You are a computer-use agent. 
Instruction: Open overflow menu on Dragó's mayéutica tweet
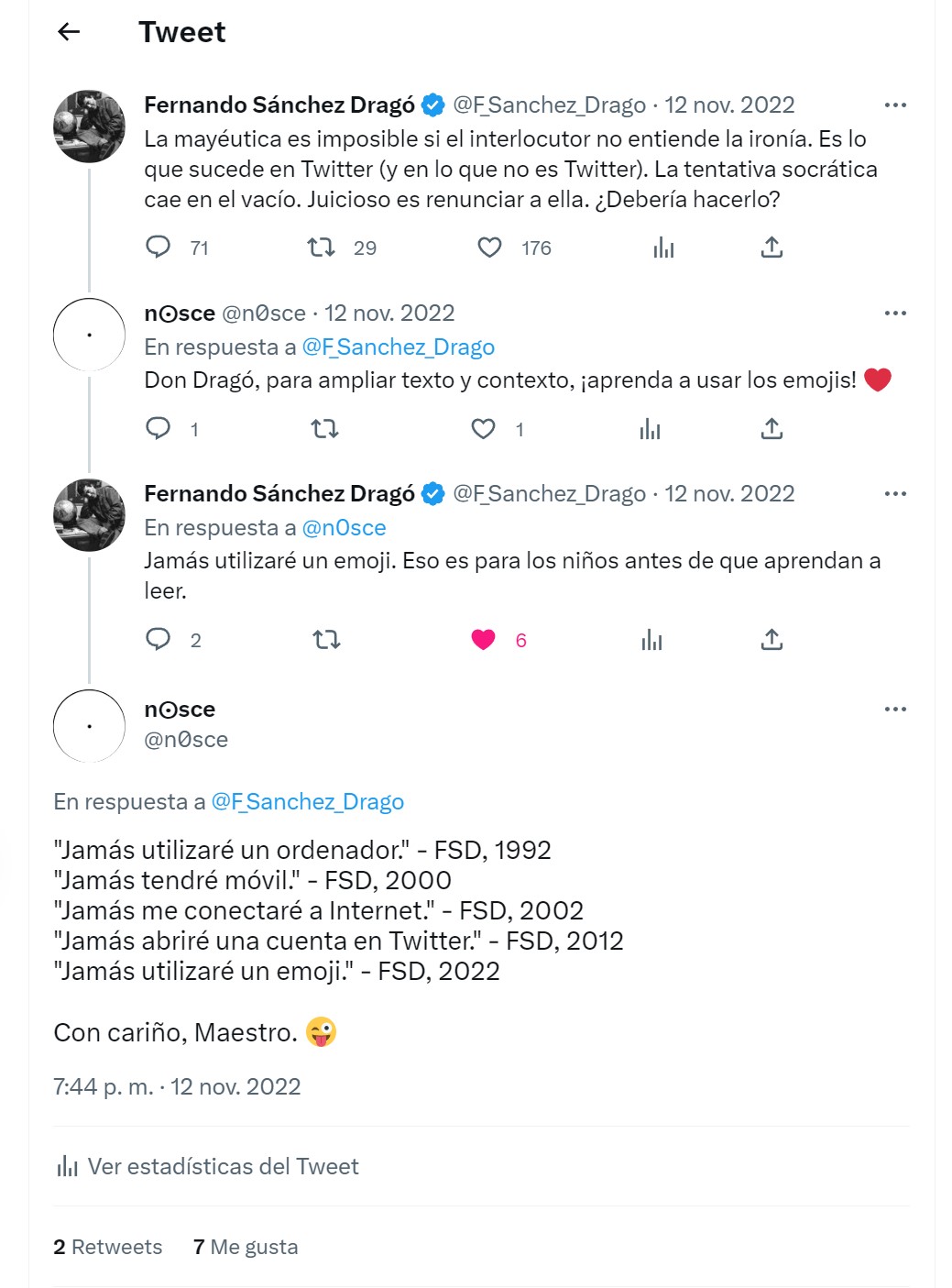coord(895,105)
